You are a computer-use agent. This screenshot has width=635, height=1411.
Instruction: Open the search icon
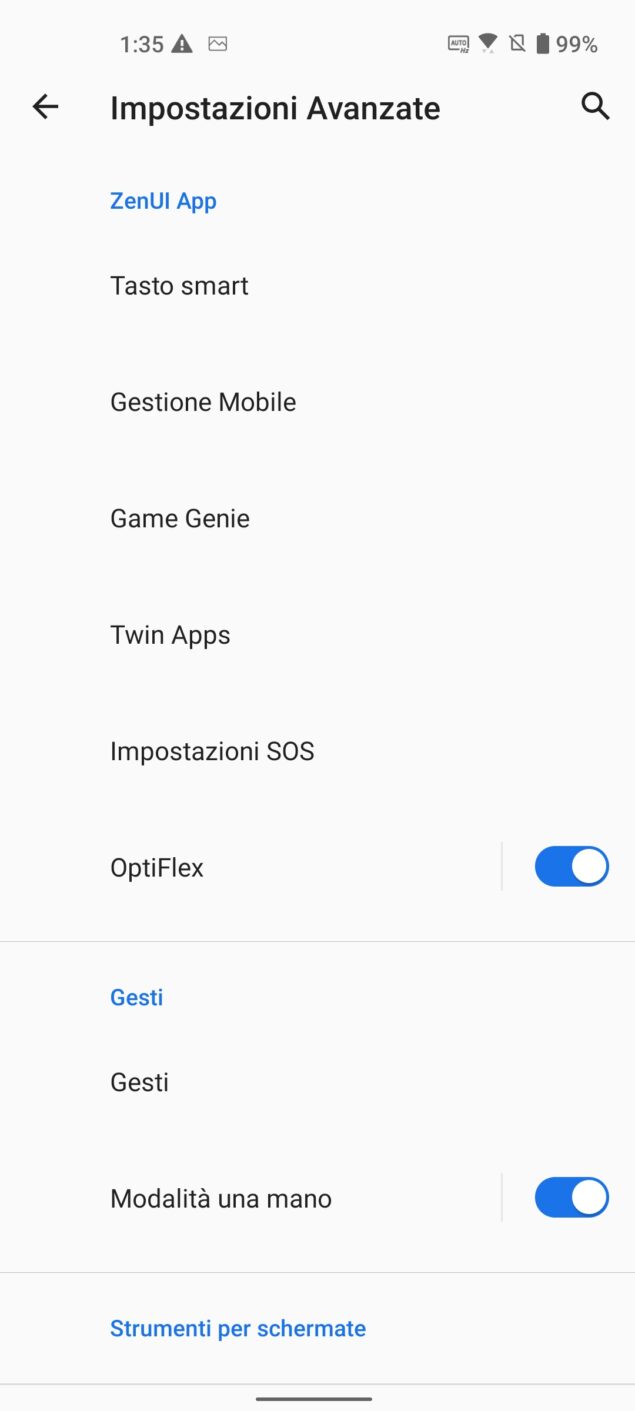595,106
